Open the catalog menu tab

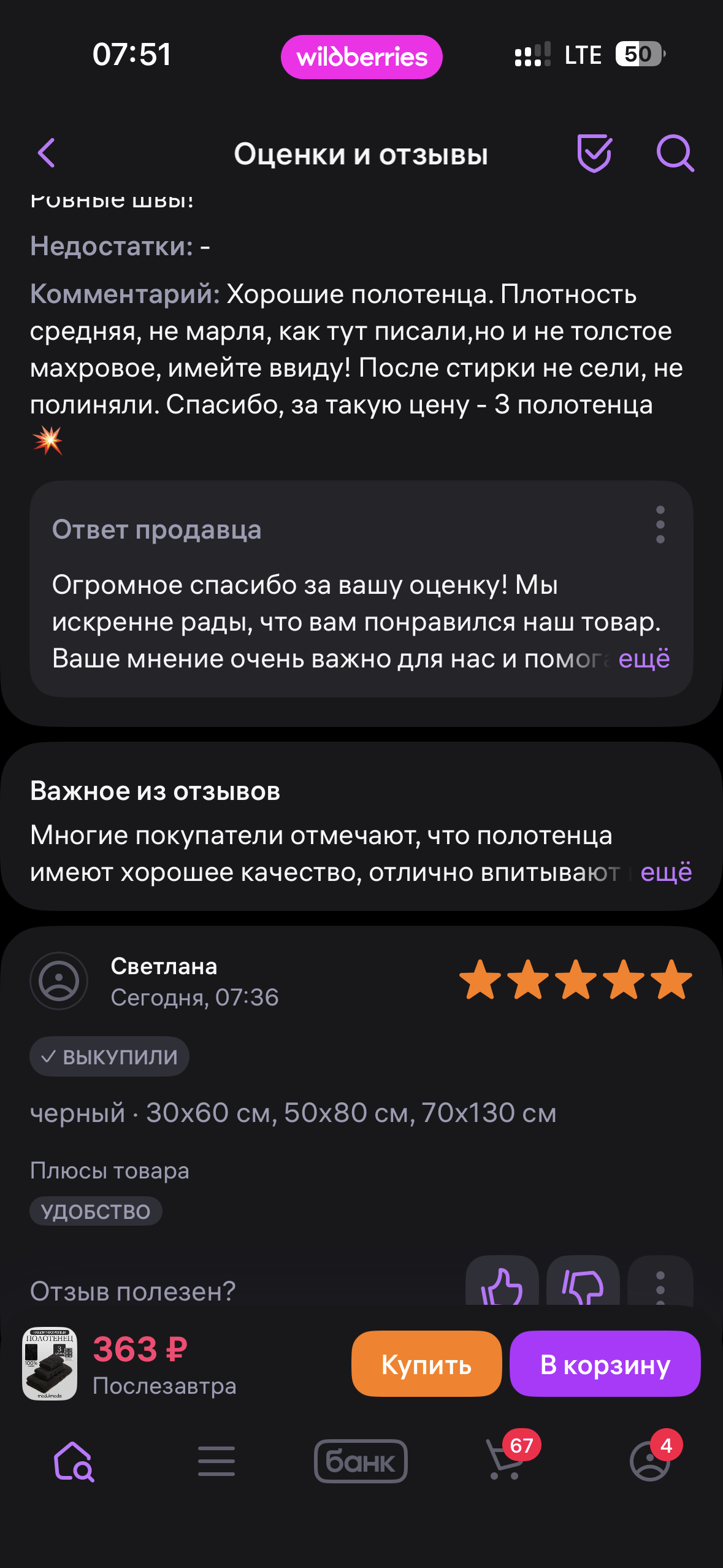[x=216, y=1461]
